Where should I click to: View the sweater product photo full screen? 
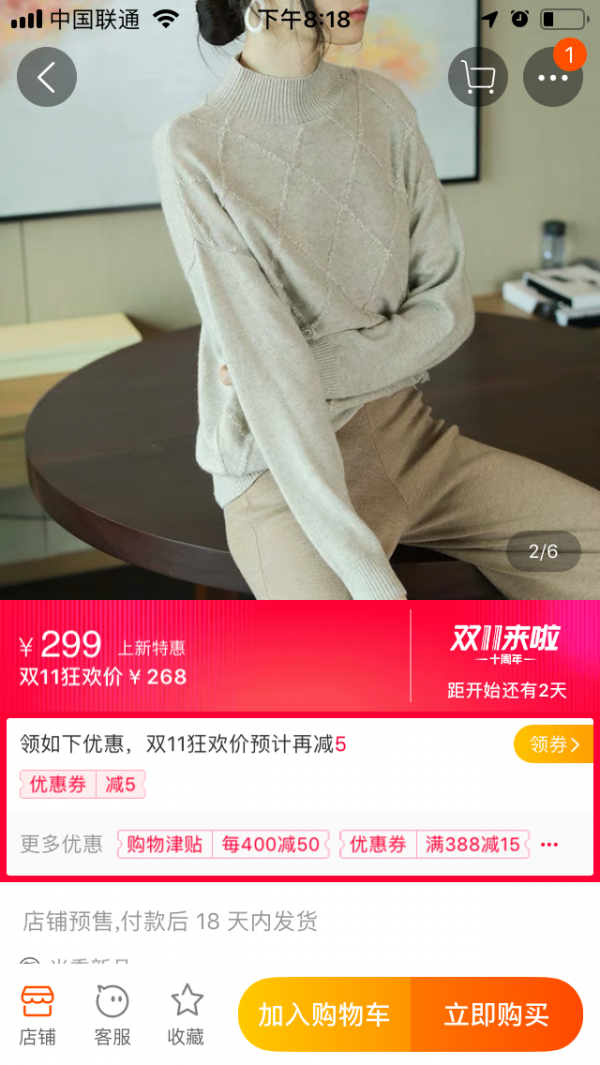point(300,330)
